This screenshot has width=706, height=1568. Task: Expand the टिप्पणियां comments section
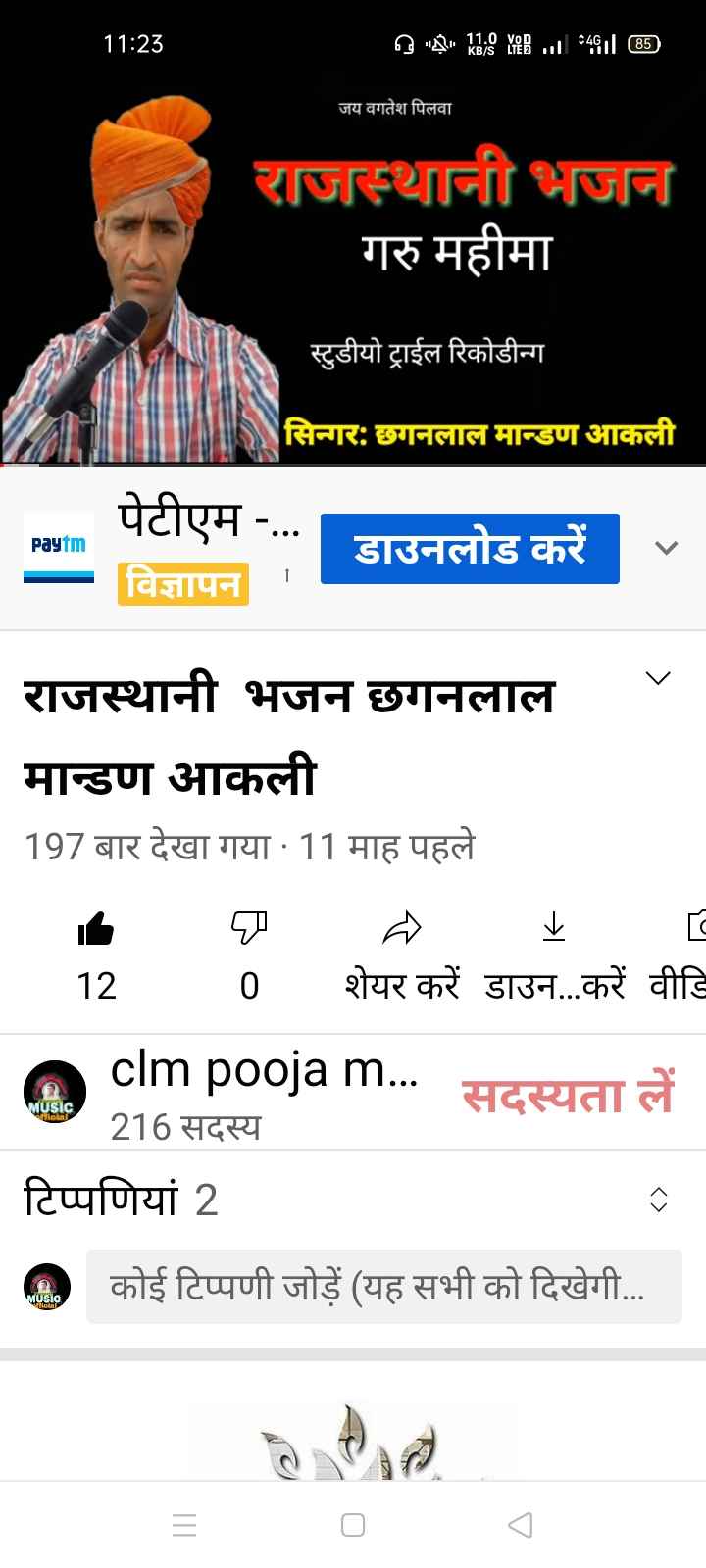click(x=658, y=1200)
